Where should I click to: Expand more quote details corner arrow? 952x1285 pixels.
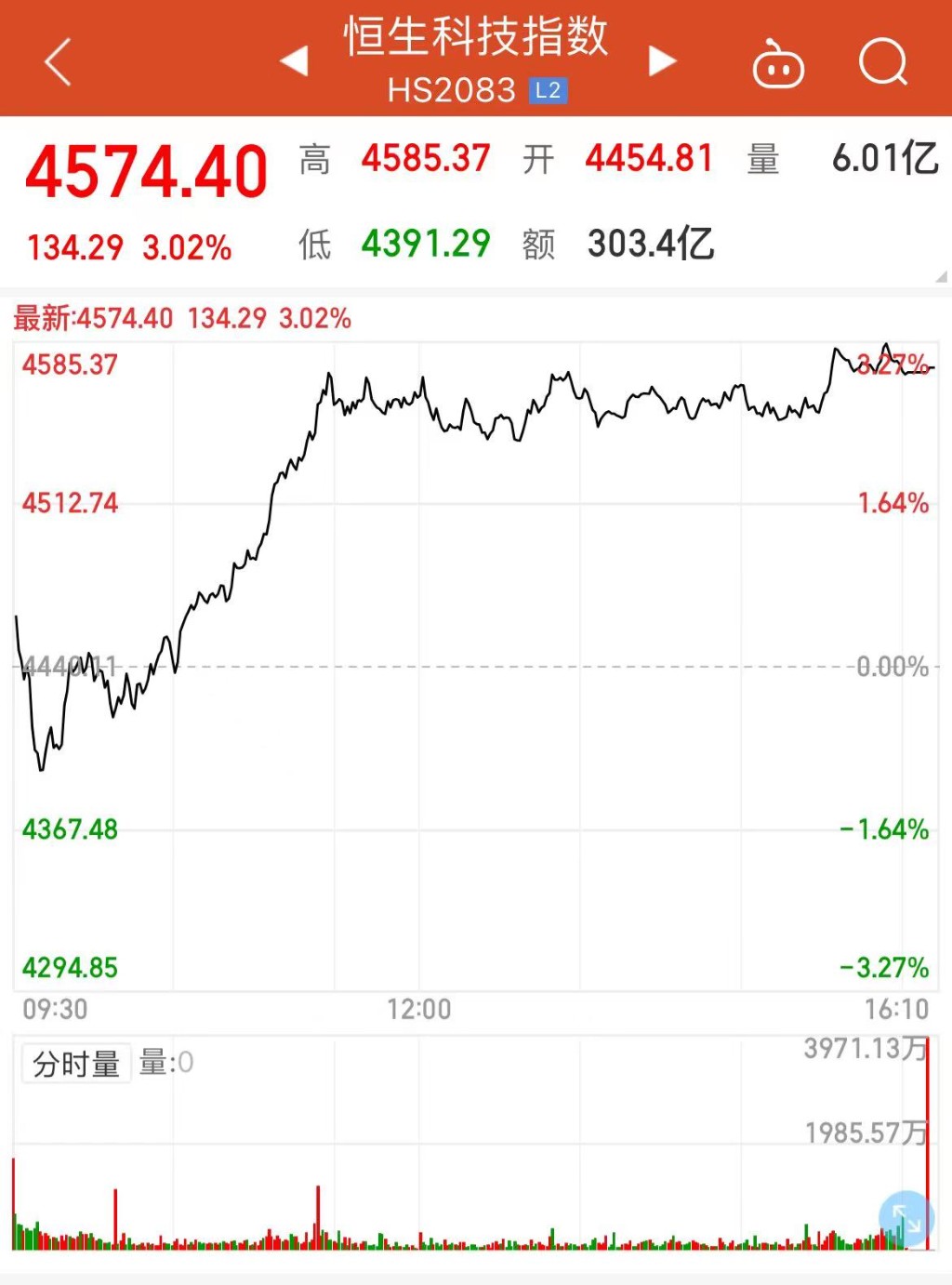point(941,276)
